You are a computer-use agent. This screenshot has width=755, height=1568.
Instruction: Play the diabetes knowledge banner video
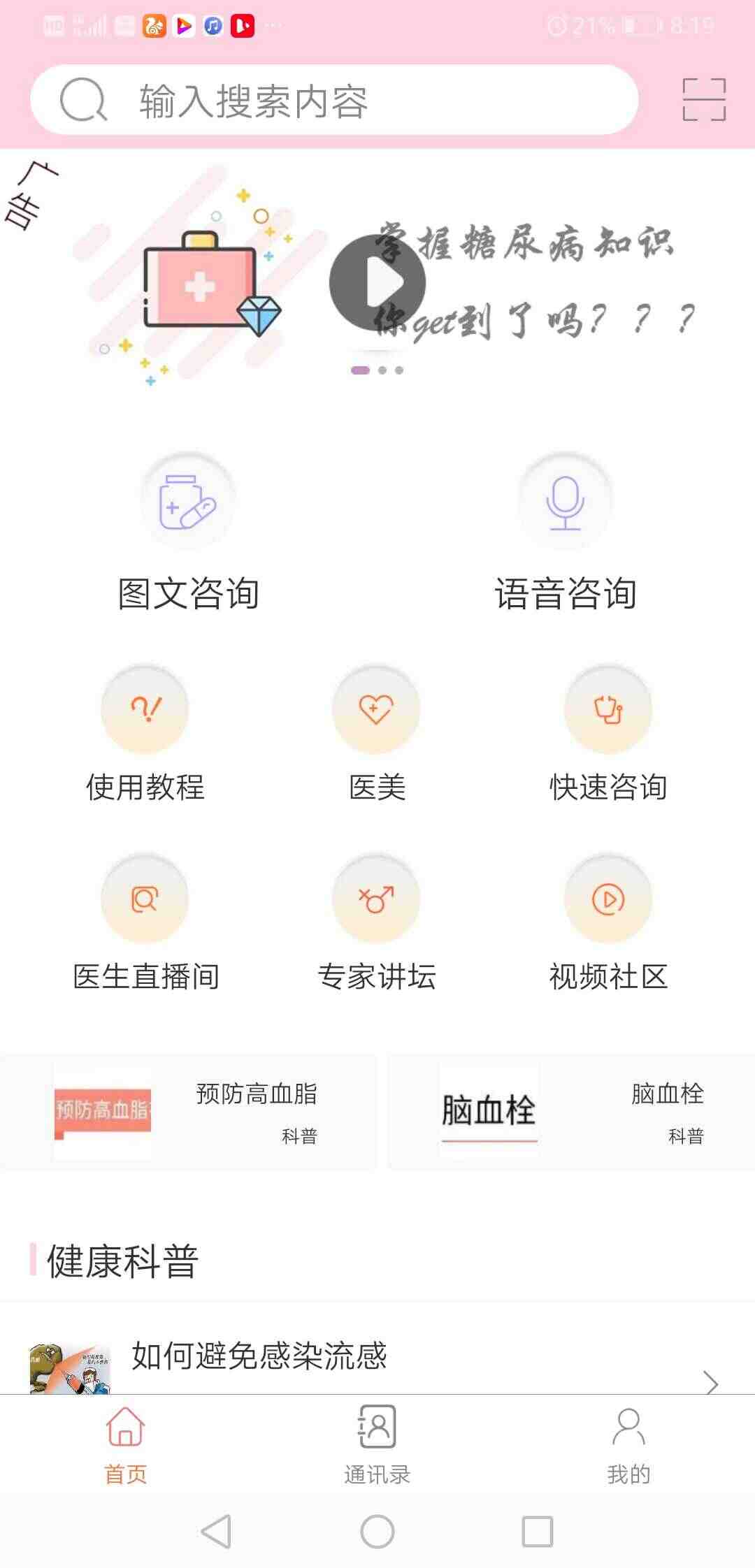point(377,282)
